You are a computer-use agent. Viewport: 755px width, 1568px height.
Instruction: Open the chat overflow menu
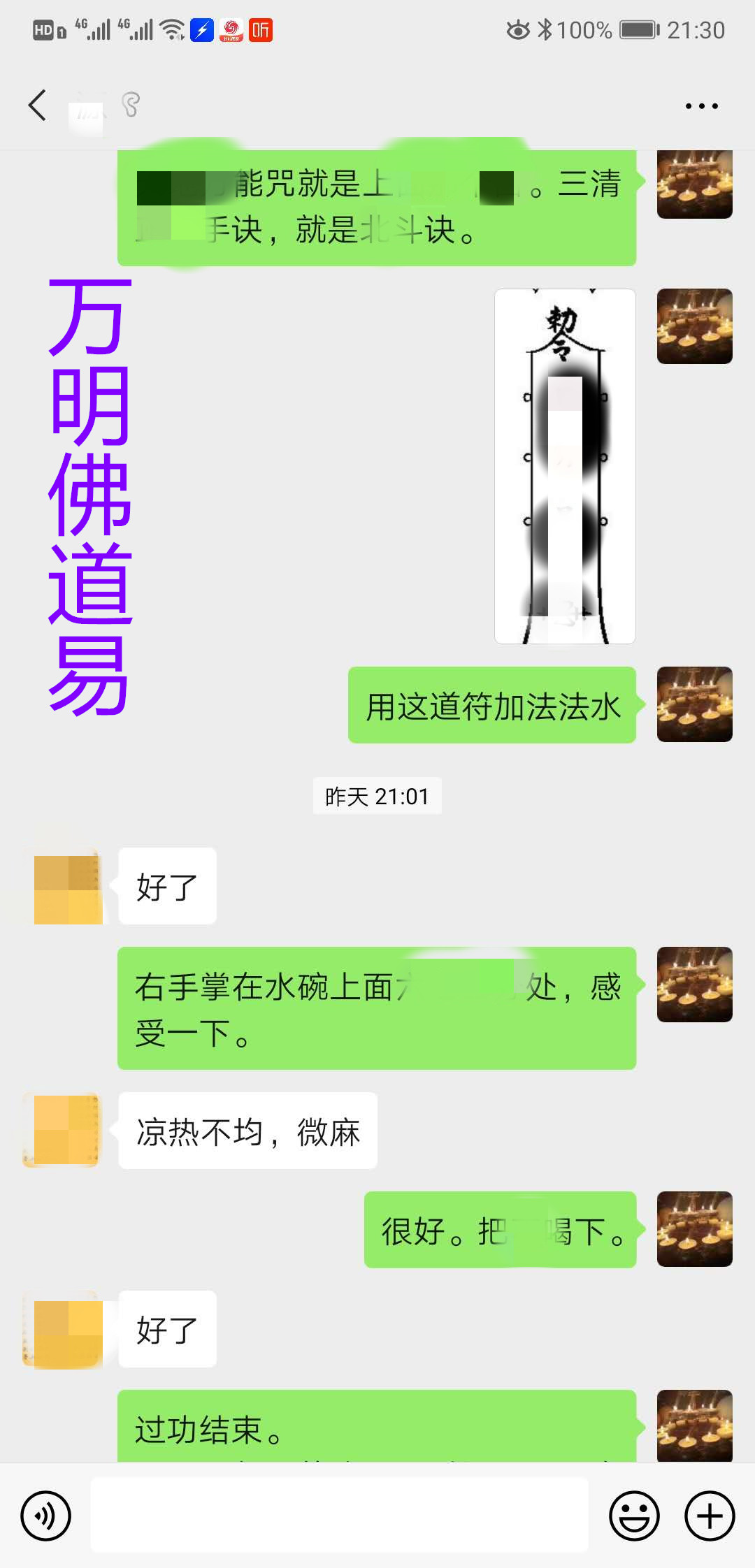coord(701,106)
